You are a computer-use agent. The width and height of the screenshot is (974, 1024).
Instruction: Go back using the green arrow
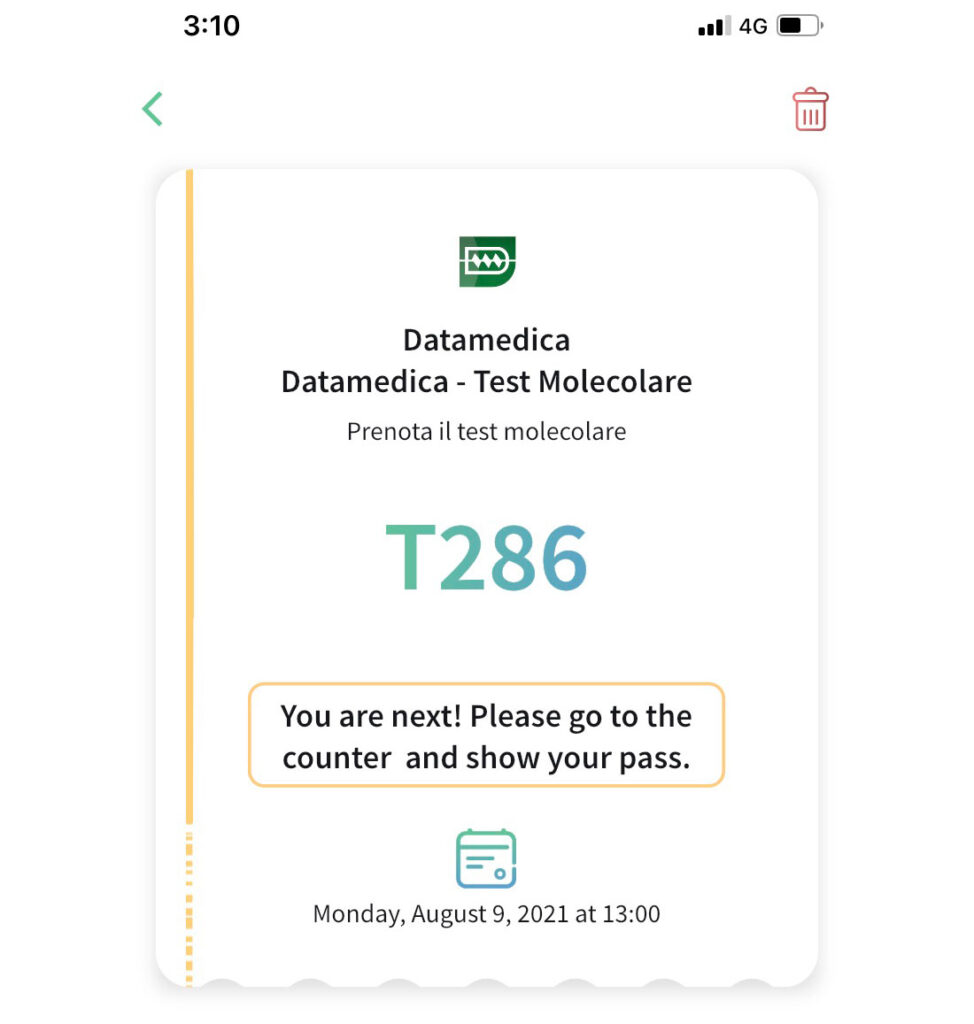pos(152,108)
